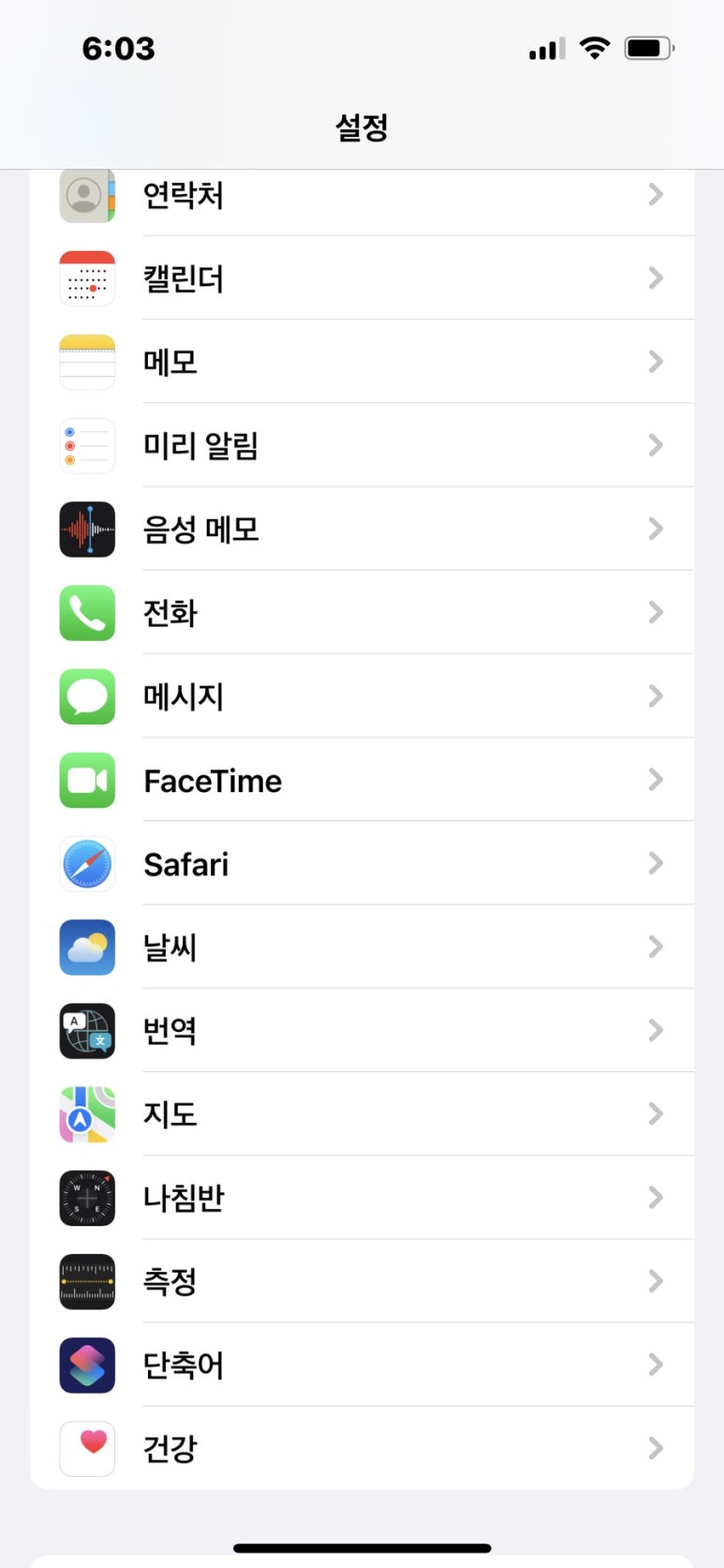Viewport: 724px width, 1568px height.
Task: Go to 측정 settings
Action: (362, 1281)
